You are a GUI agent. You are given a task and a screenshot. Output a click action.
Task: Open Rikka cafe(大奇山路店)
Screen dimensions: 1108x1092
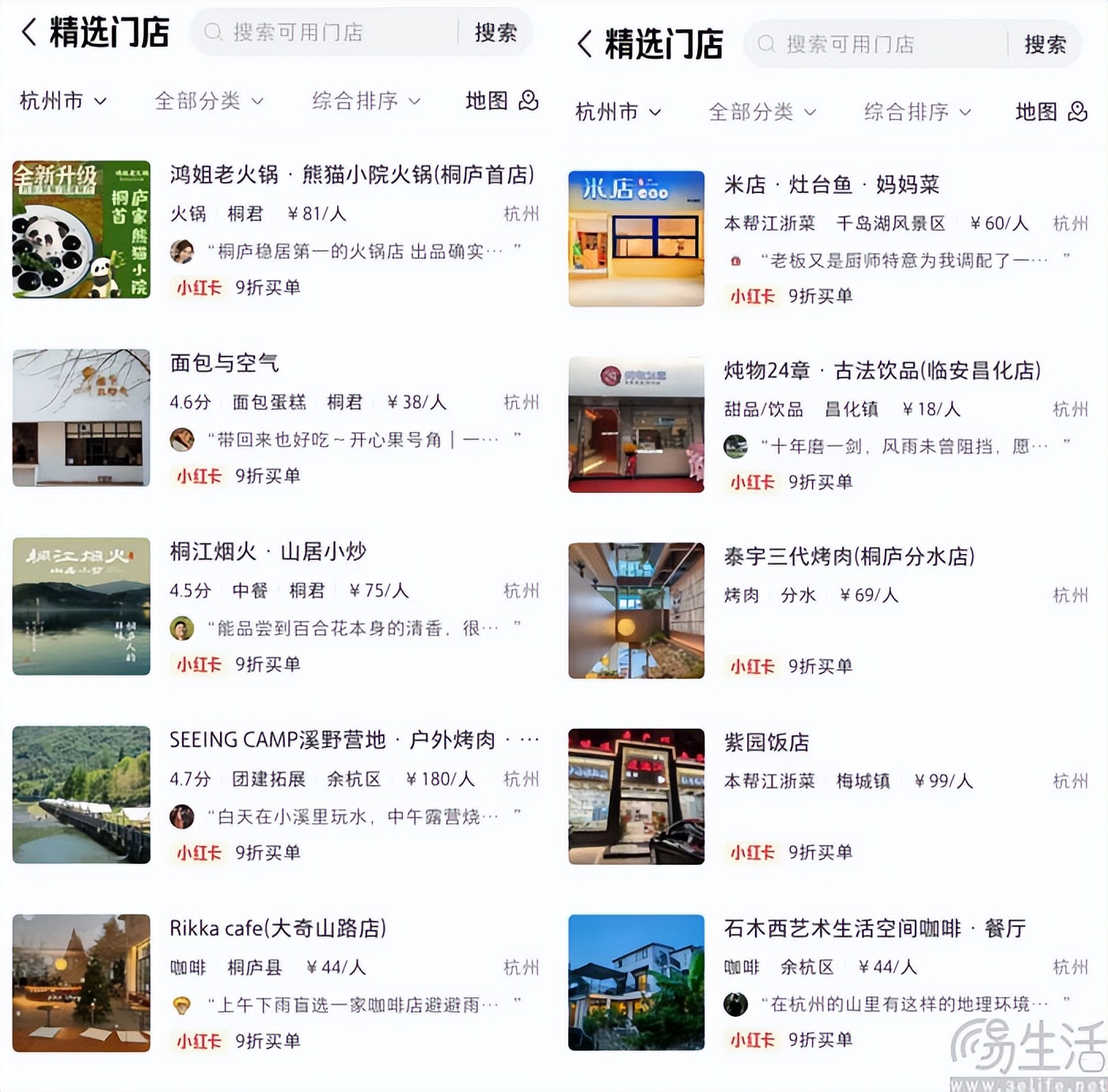point(278,928)
